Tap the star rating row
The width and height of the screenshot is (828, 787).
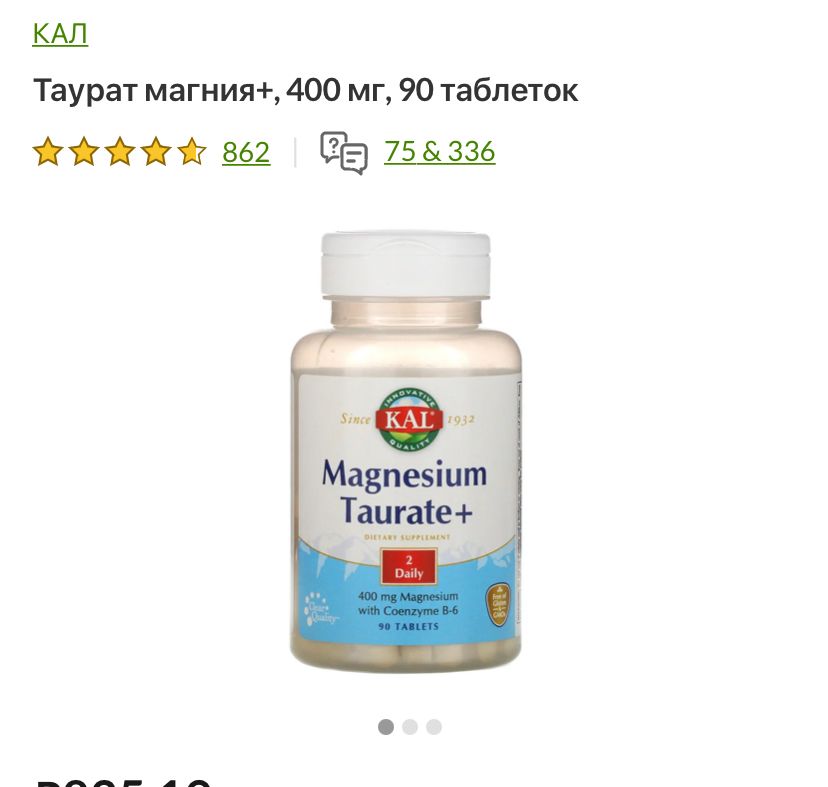[x=119, y=152]
